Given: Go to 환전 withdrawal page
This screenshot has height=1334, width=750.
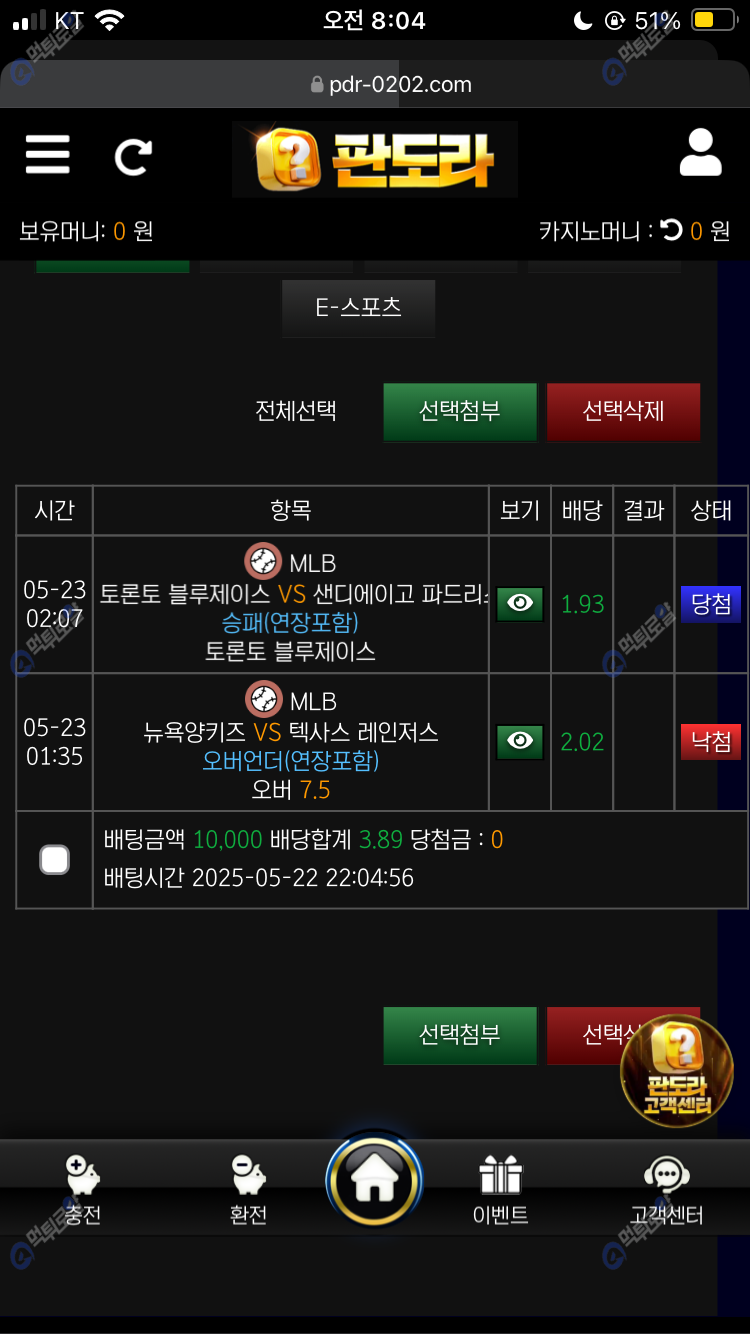Looking at the screenshot, I should (x=248, y=1190).
